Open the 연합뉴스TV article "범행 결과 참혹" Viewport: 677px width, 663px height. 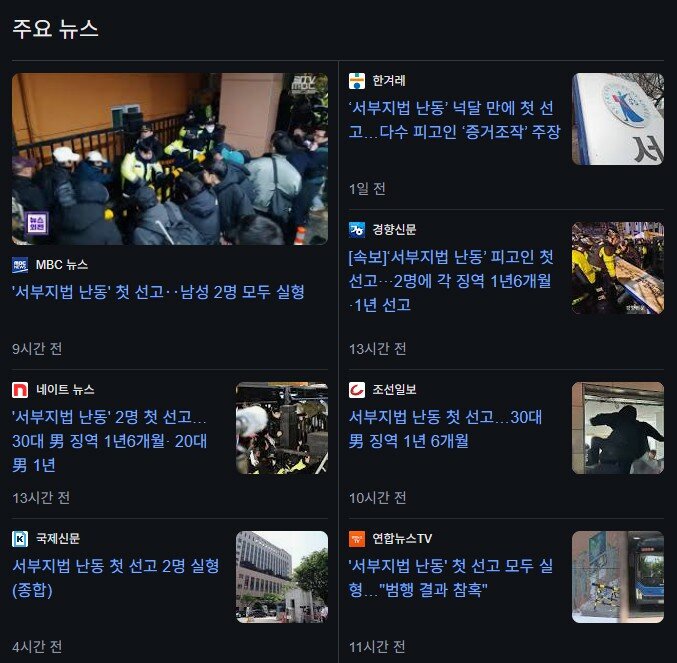pyautogui.click(x=450, y=577)
